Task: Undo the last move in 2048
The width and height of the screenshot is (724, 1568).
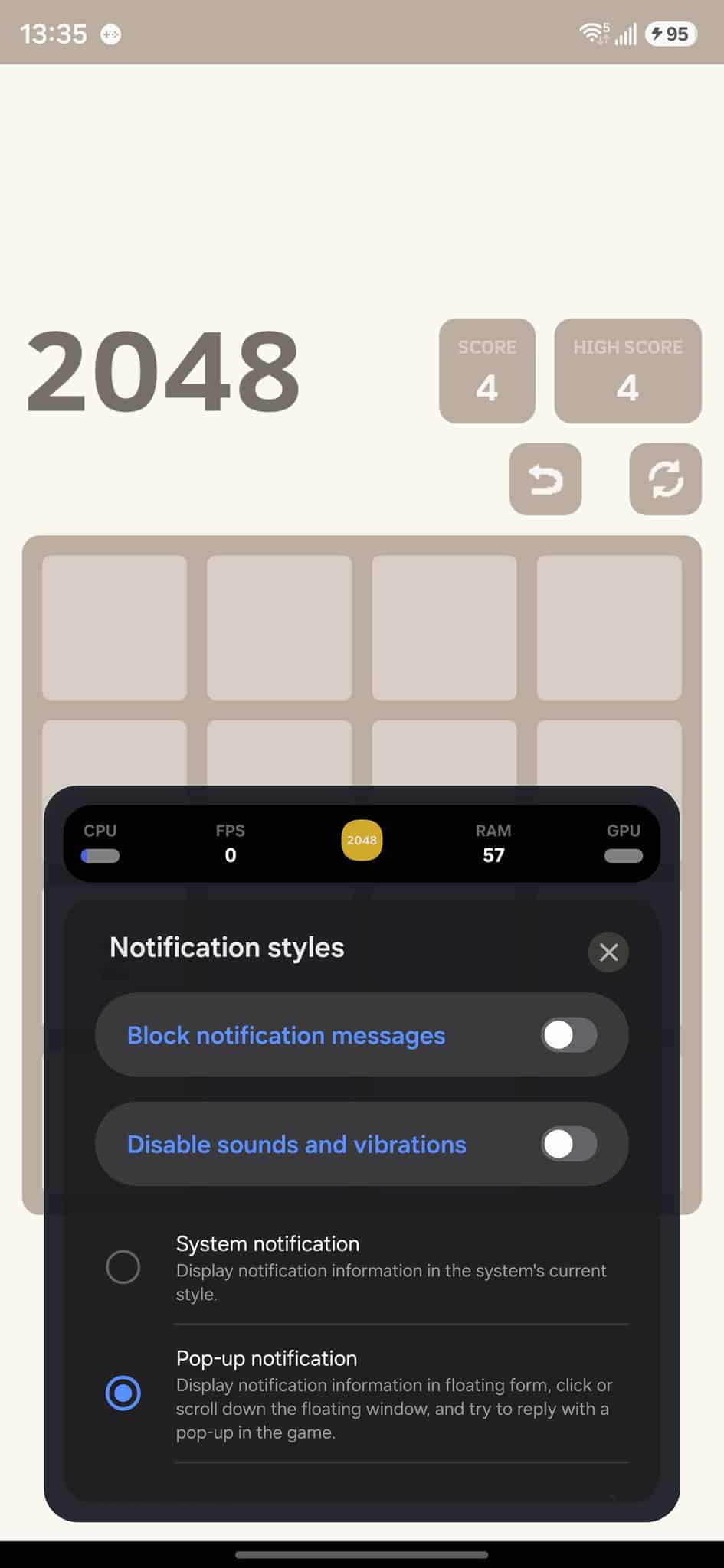Action: 545,479
